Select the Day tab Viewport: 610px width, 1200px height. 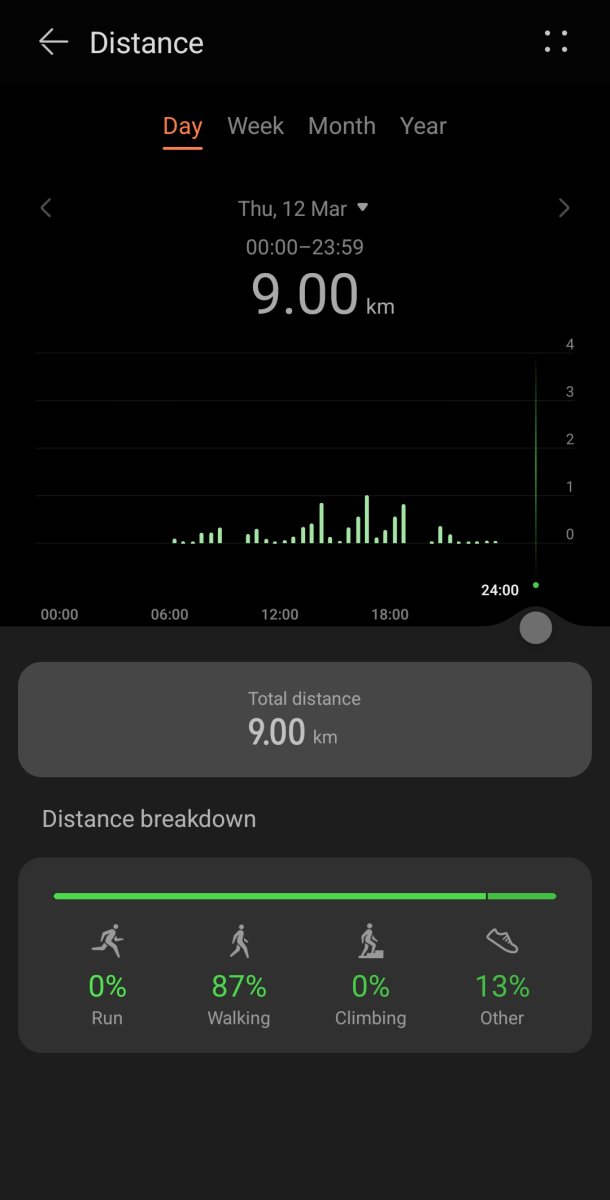coord(183,126)
